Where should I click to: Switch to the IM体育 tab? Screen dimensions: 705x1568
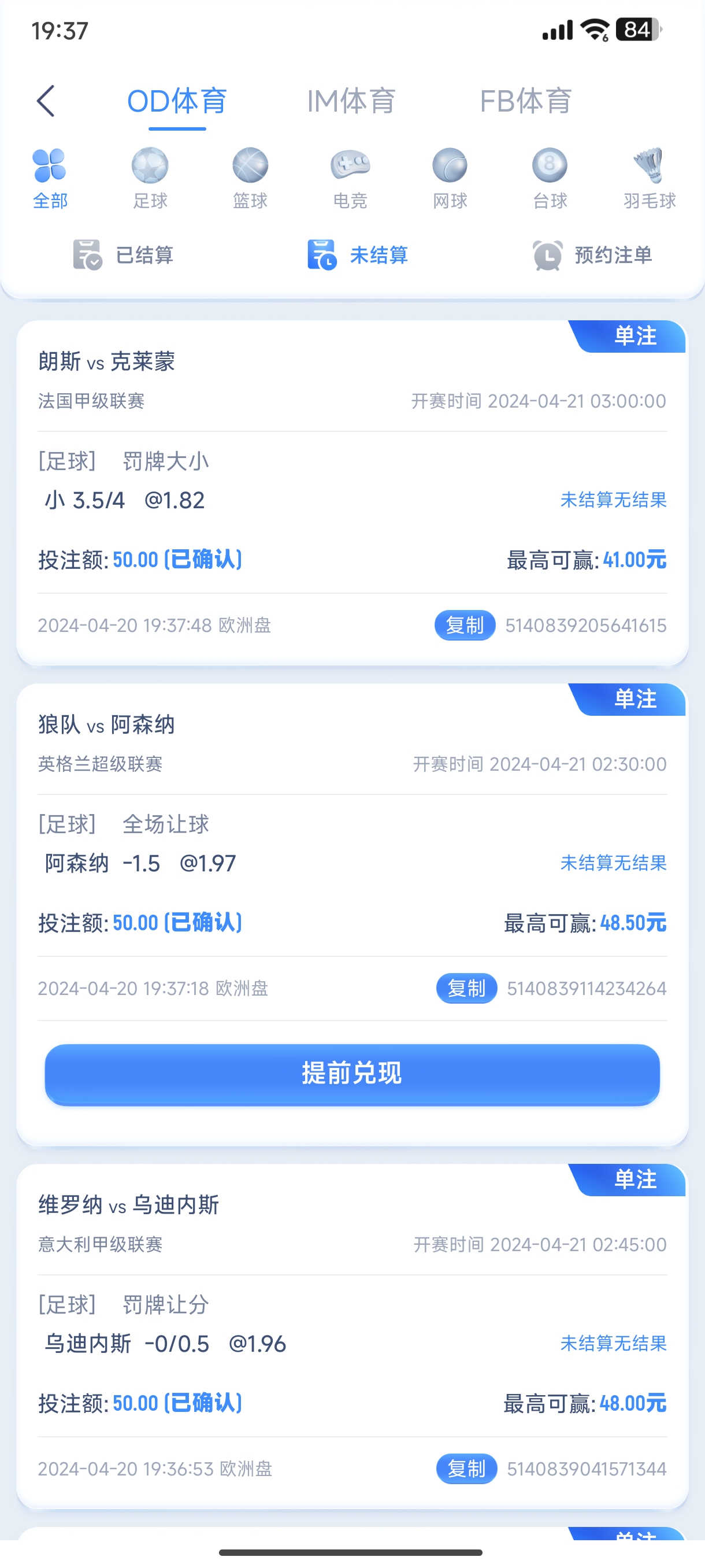[351, 101]
